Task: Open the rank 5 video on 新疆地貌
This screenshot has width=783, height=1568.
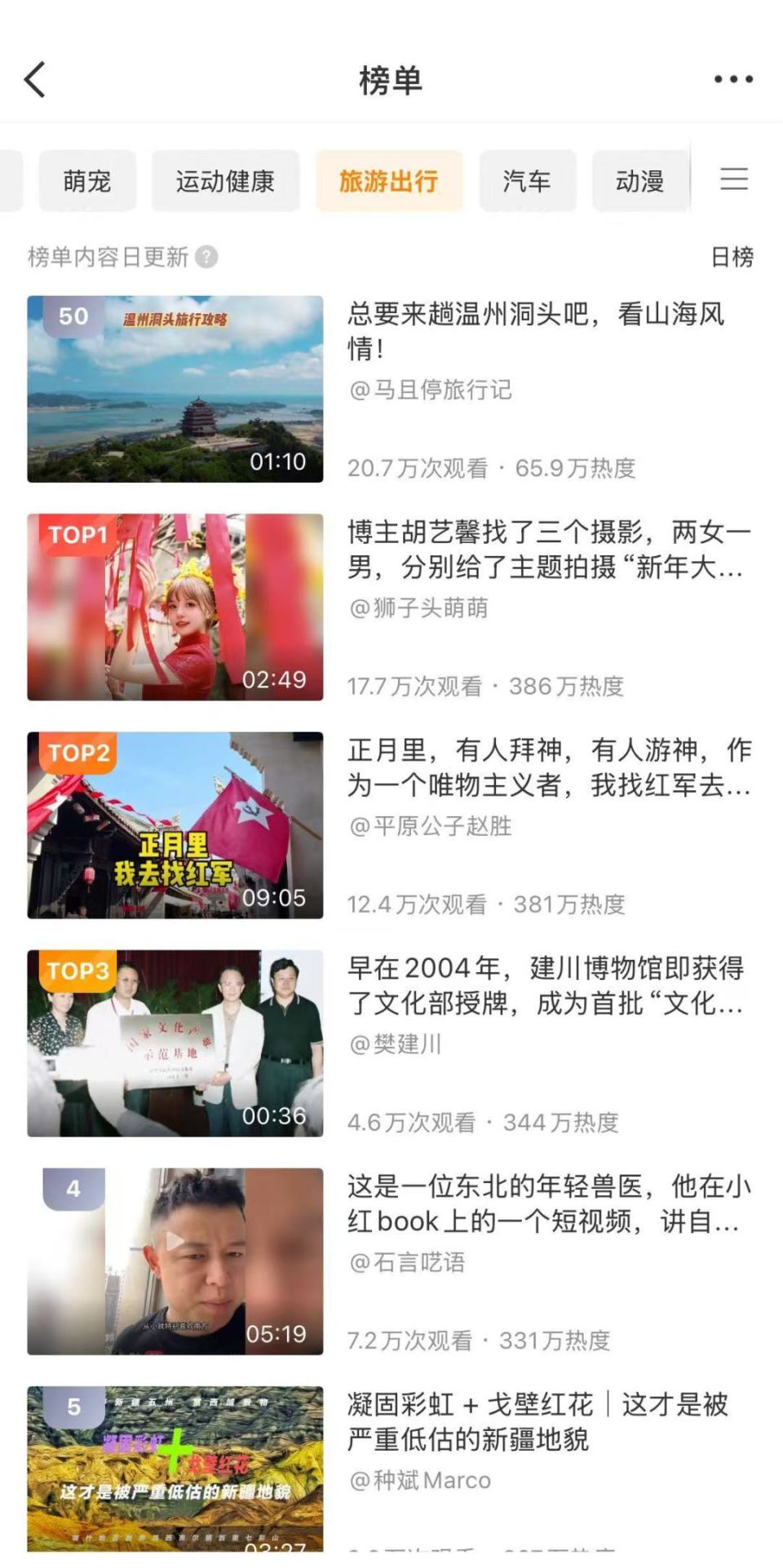Action: coord(175,1468)
